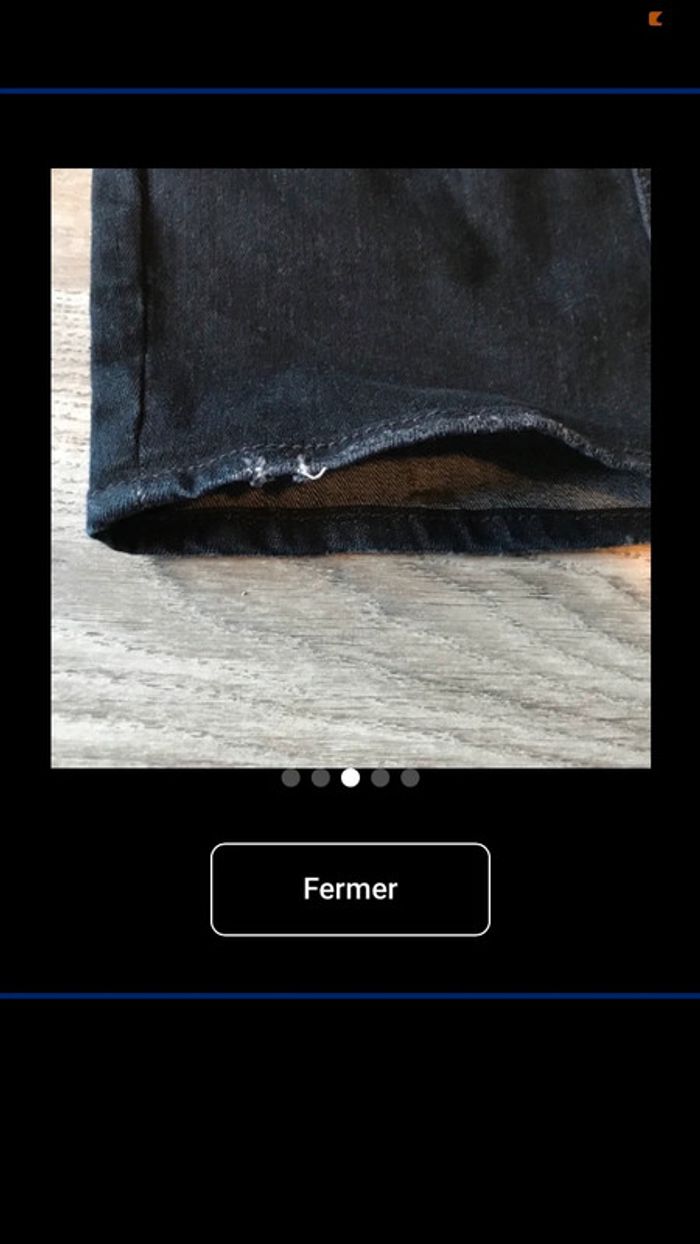Viewport: 700px width, 1244px height.
Task: Show the fifth photo via last dot
Action: [410, 778]
